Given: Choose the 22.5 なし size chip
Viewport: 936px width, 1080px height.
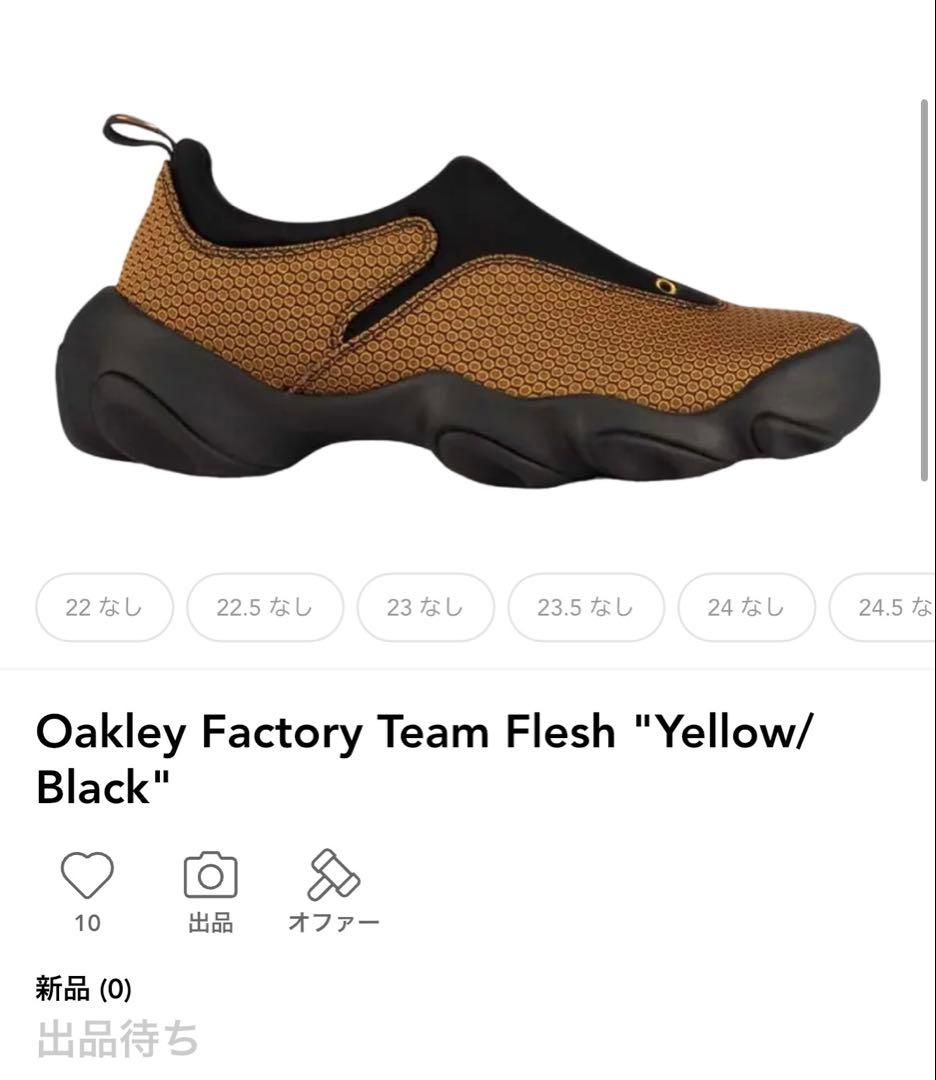Looking at the screenshot, I should 265,607.
